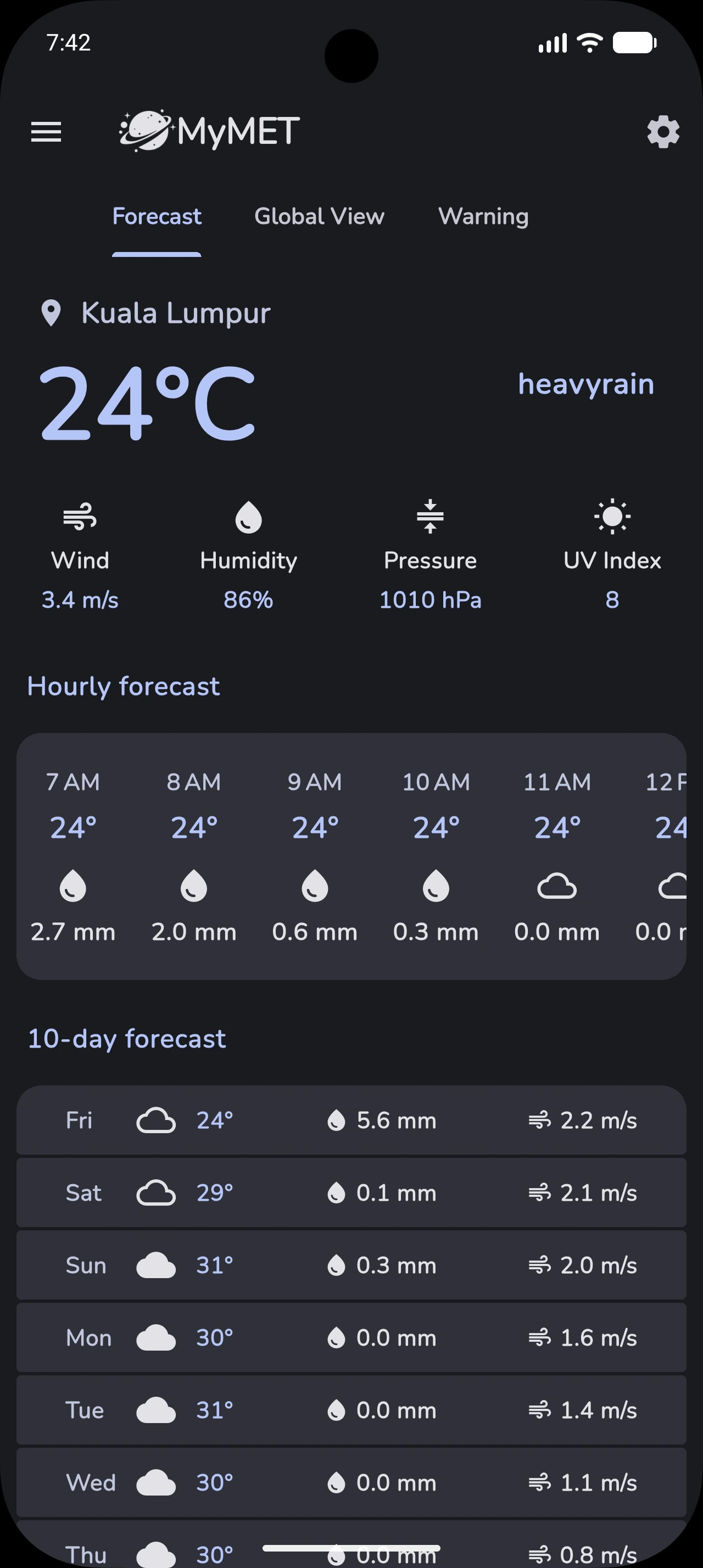The image size is (703, 1568).
Task: Click the wind icon on Saturday's row
Action: pos(539,1192)
